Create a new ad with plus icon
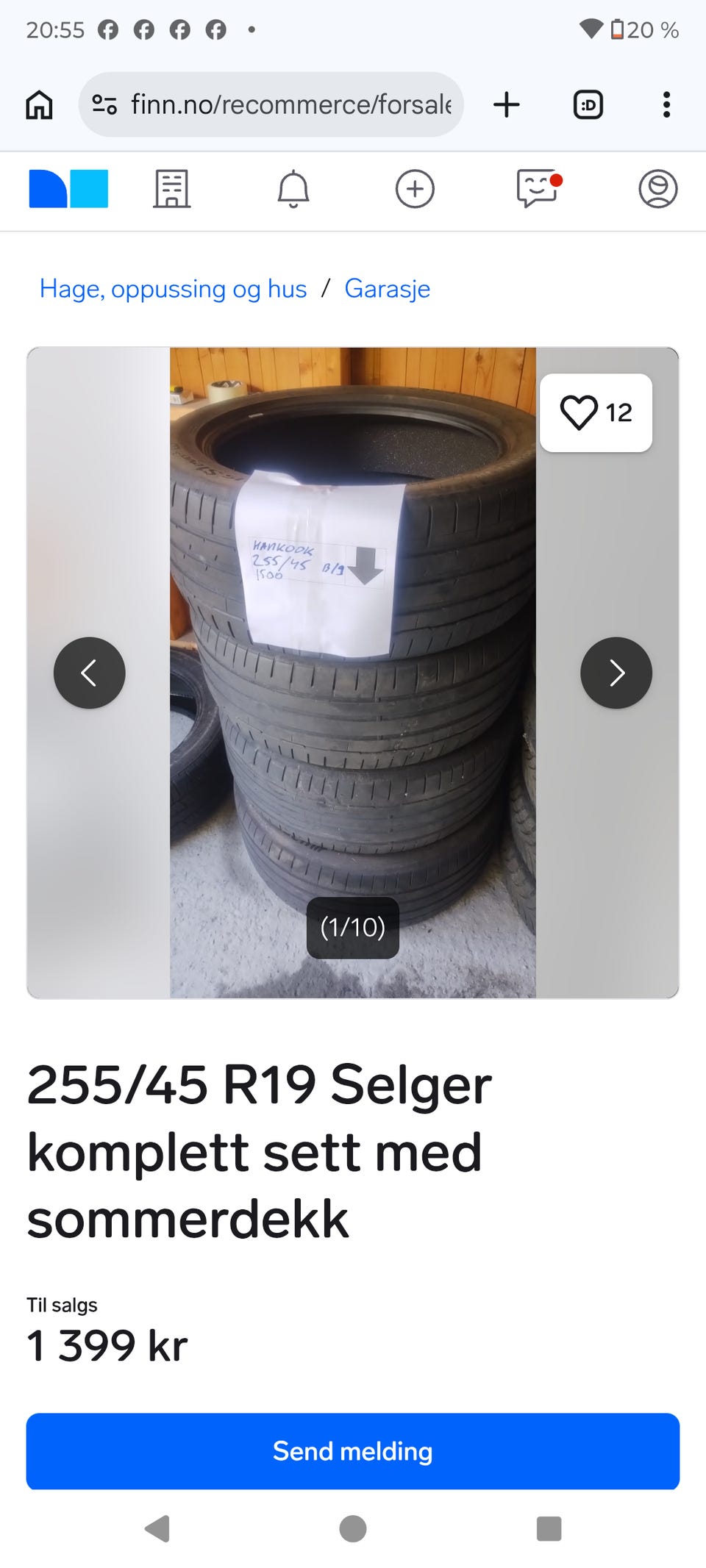The width and height of the screenshot is (706, 1568). tap(415, 189)
